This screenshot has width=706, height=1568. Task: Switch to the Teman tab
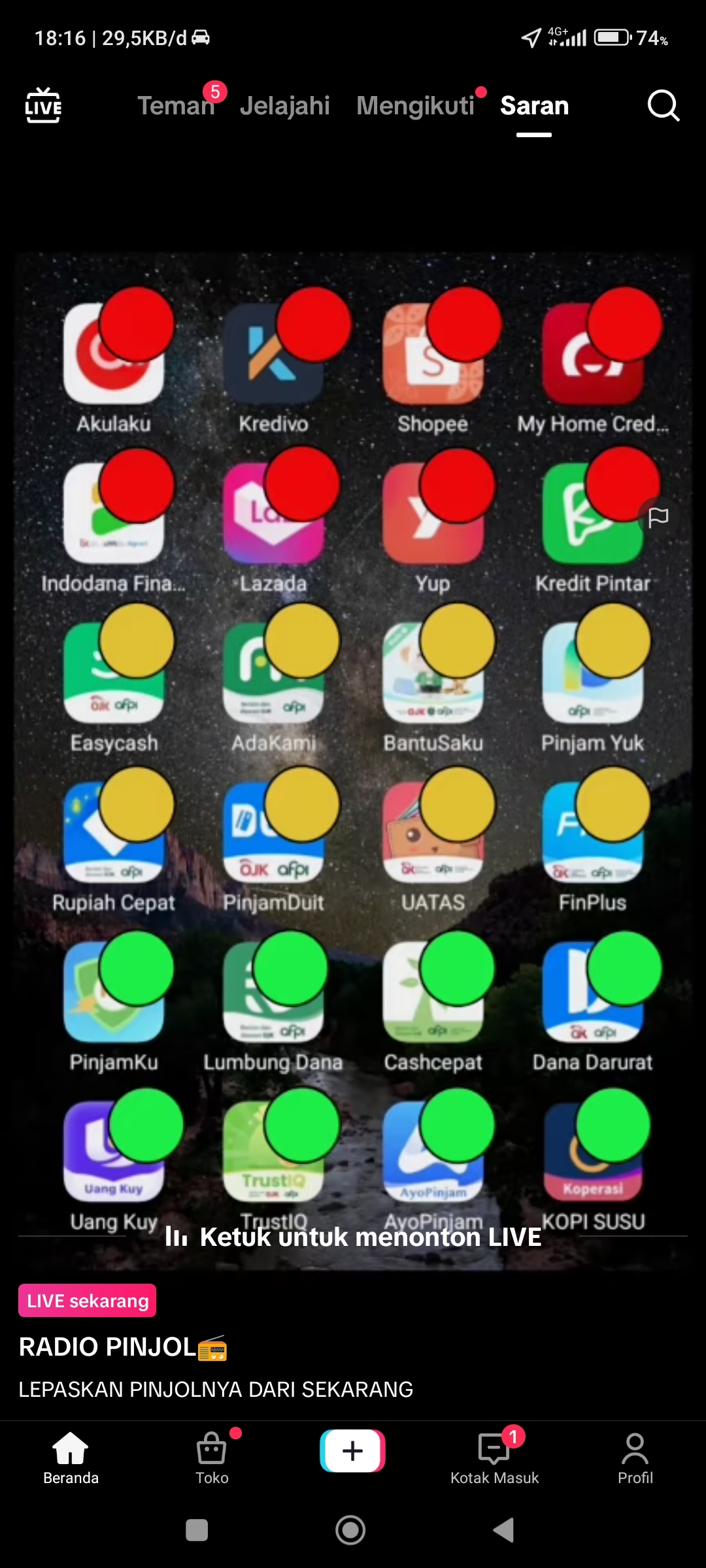click(x=176, y=105)
